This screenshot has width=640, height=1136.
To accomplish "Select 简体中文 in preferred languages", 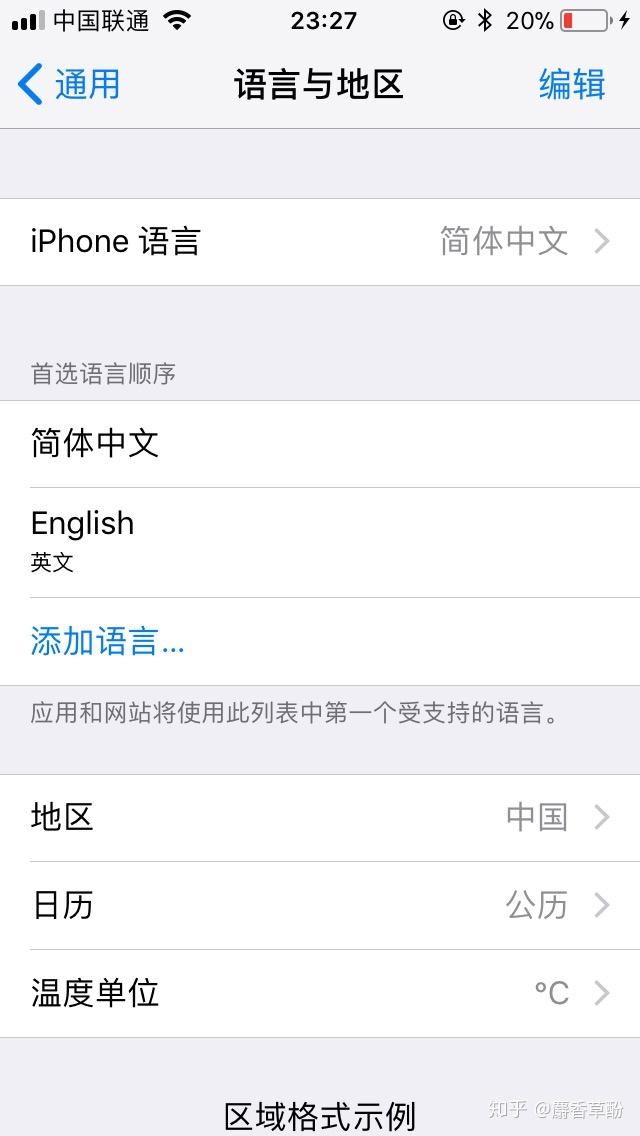I will [320, 444].
